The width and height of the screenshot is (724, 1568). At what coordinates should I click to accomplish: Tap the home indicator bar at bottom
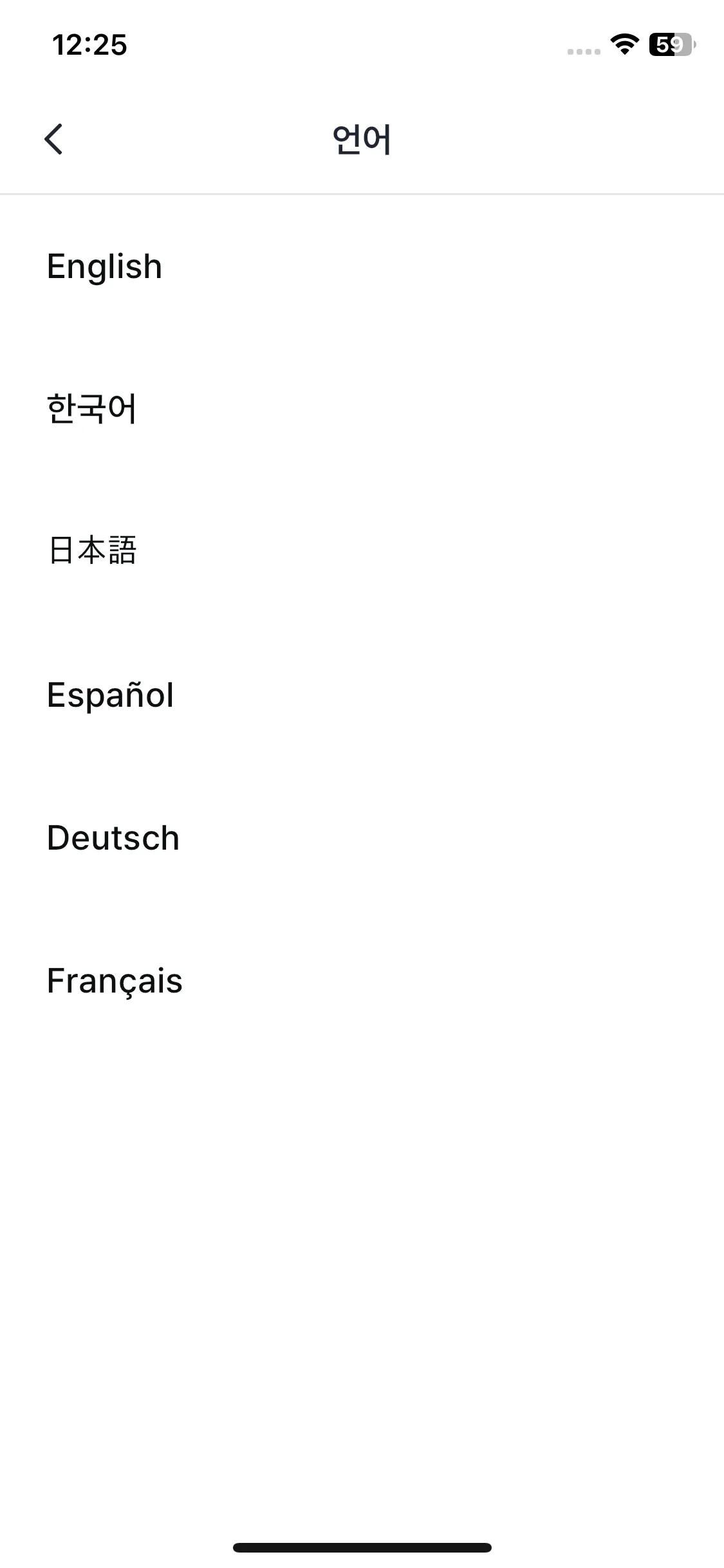click(362, 1548)
